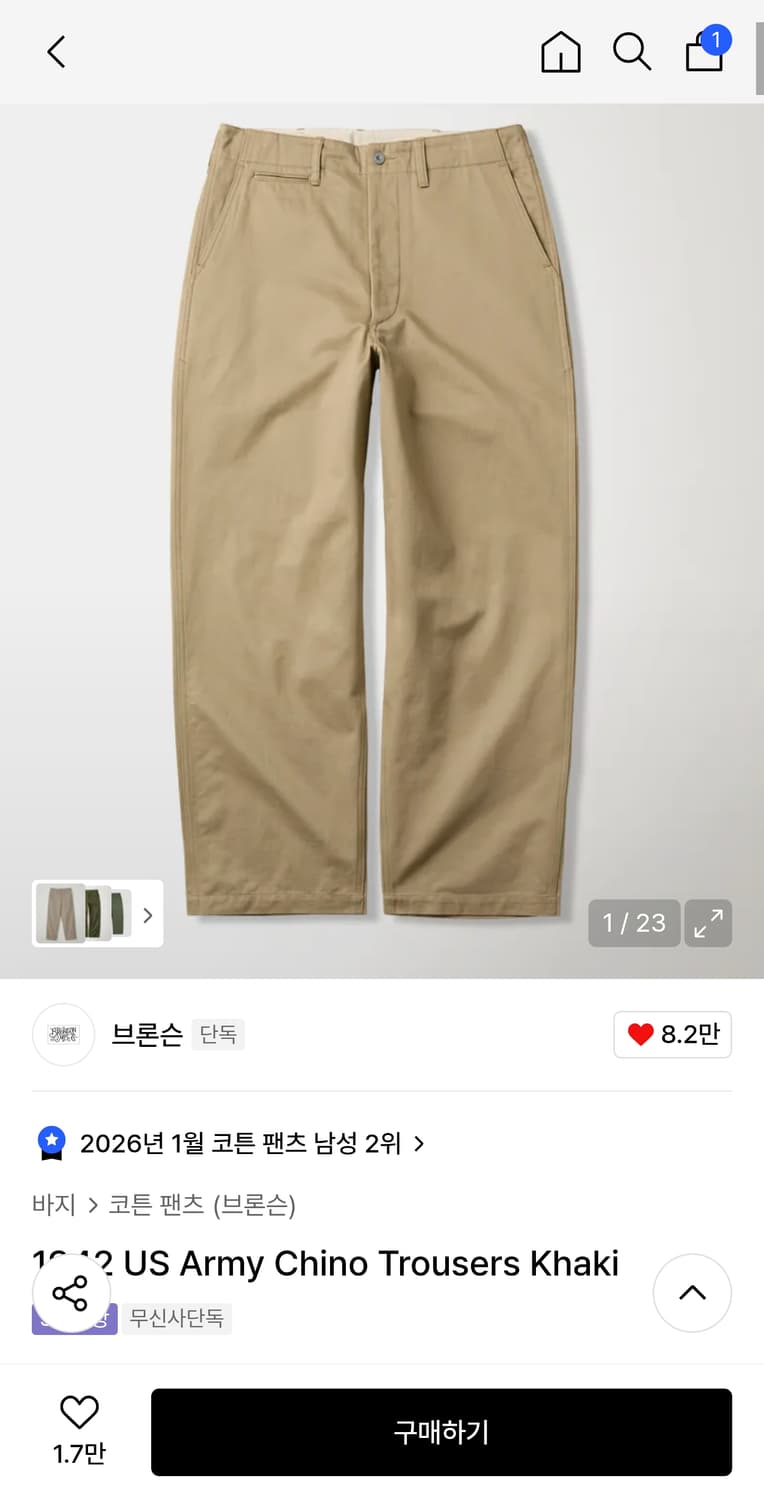Expand image to fullscreen with corner arrows icon
The image size is (764, 1500).
708,923
